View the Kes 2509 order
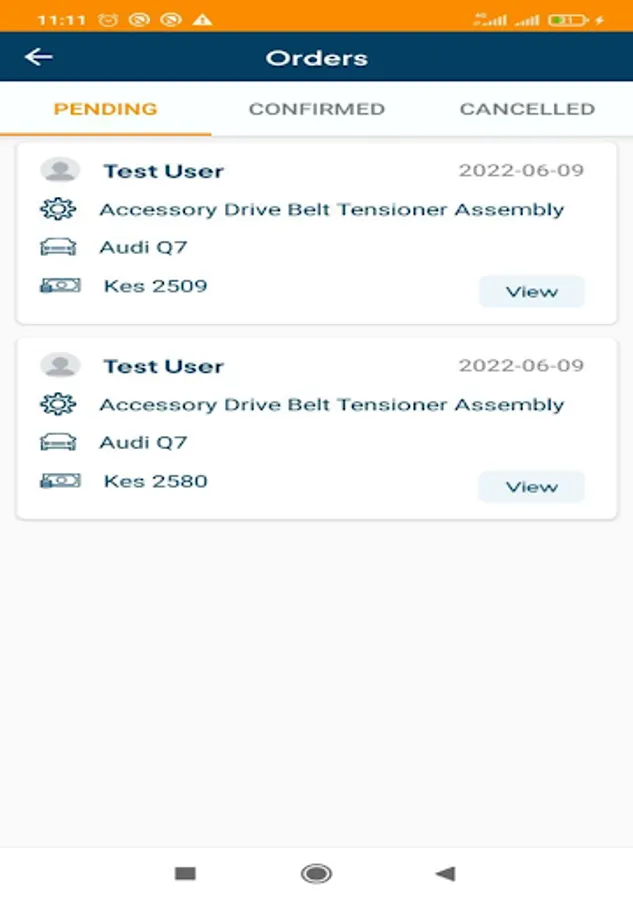The height and width of the screenshot is (900, 633). 531,292
